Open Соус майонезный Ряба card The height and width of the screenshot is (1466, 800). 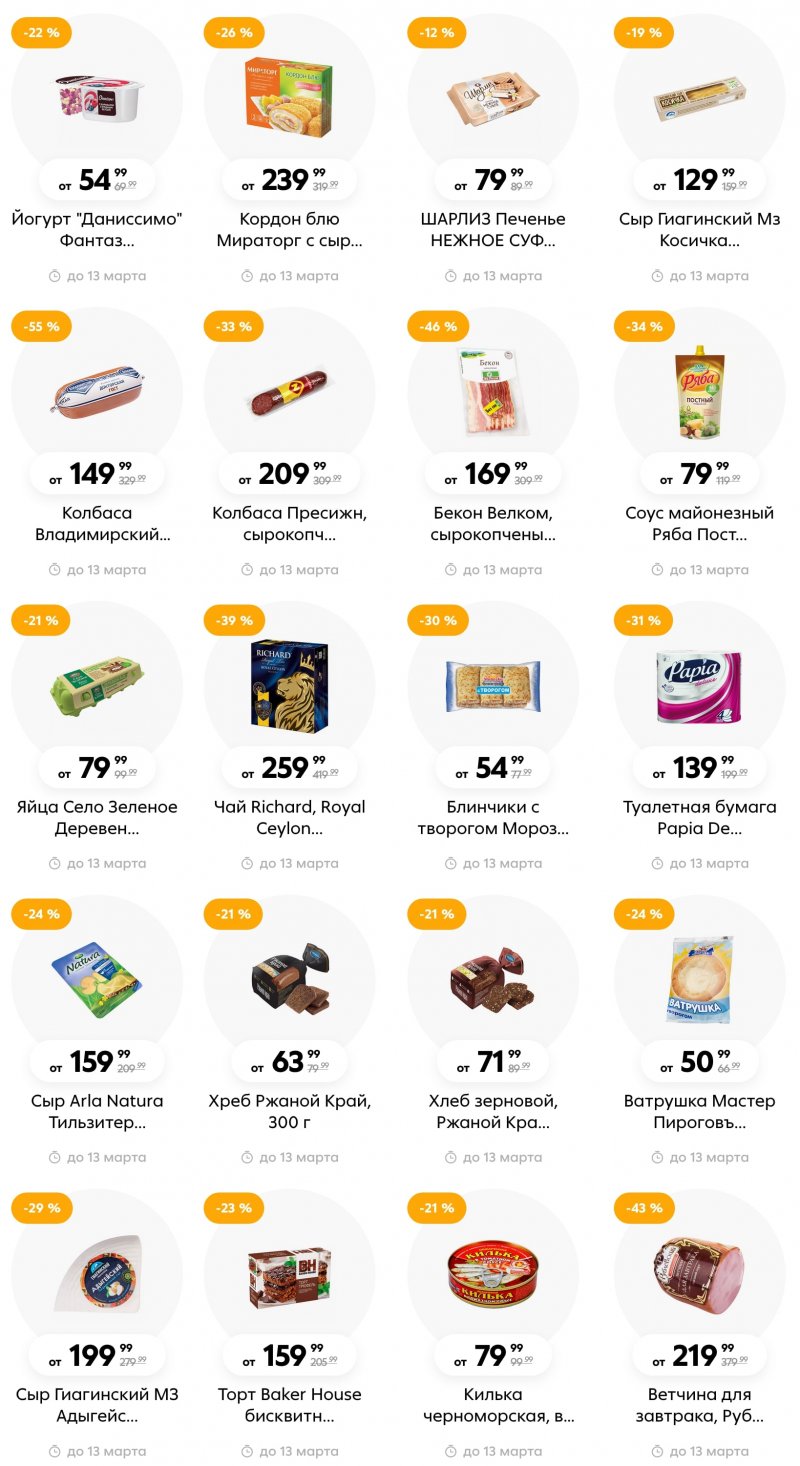(699, 394)
